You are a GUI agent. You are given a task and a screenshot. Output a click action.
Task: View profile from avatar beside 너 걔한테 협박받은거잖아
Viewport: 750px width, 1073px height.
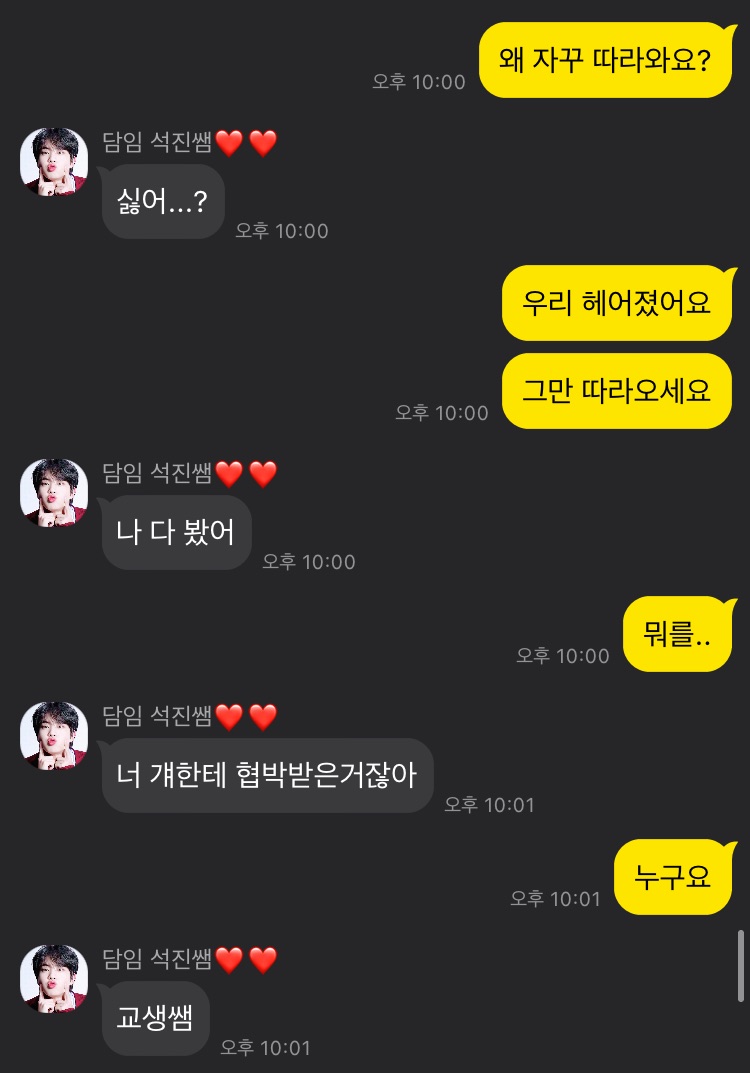(54, 735)
